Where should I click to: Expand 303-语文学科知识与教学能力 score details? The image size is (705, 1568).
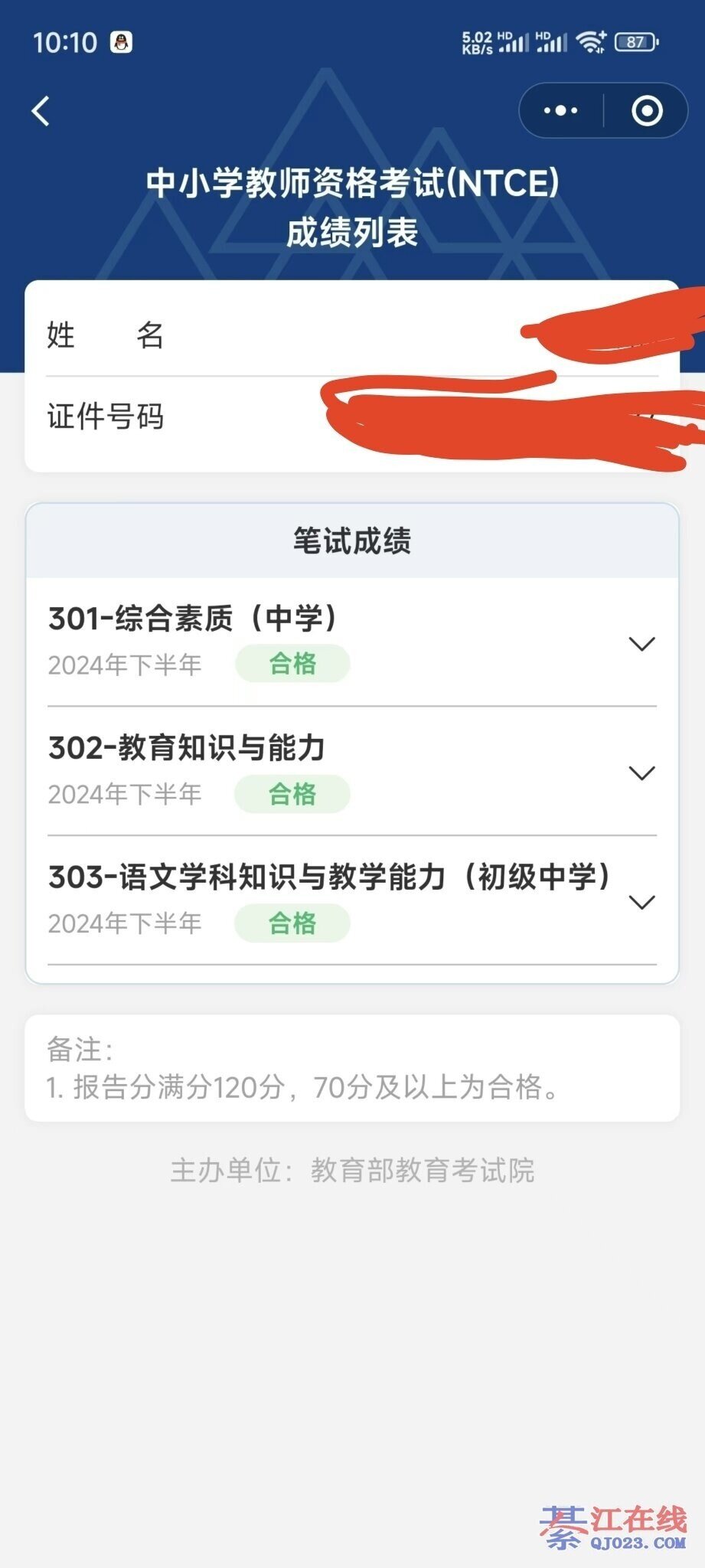coord(641,903)
